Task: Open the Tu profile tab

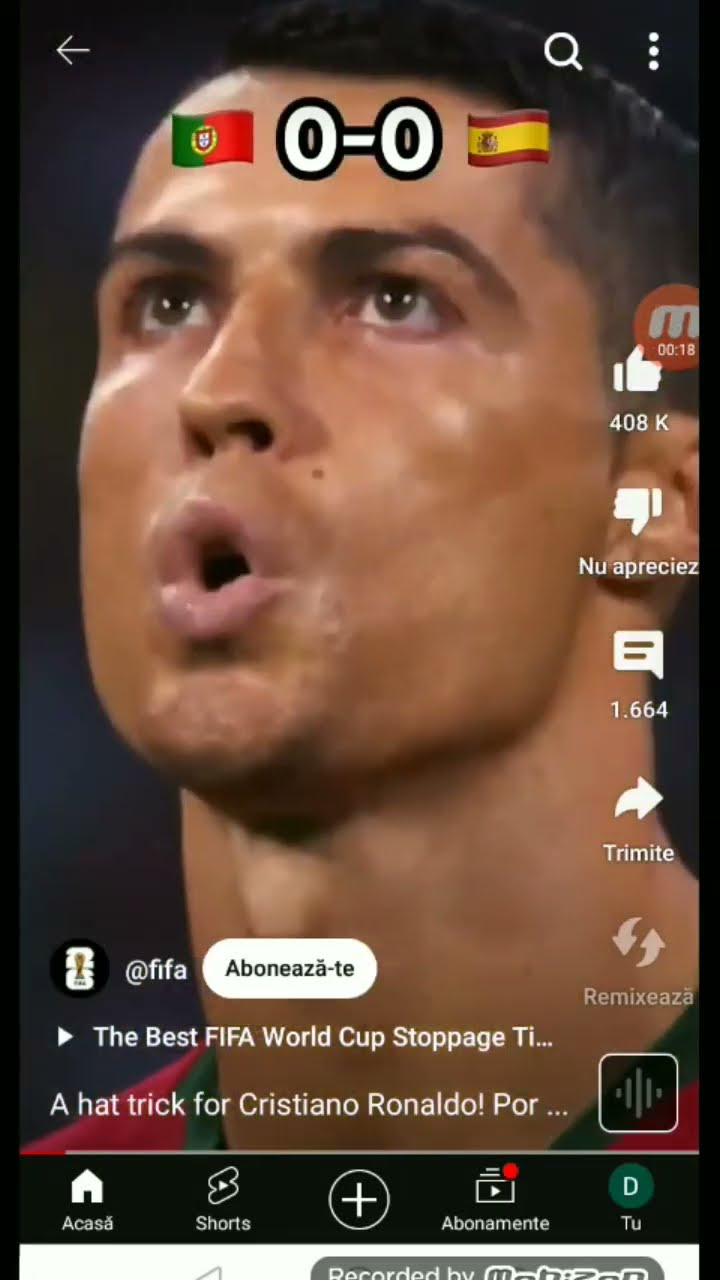Action: (x=631, y=1201)
